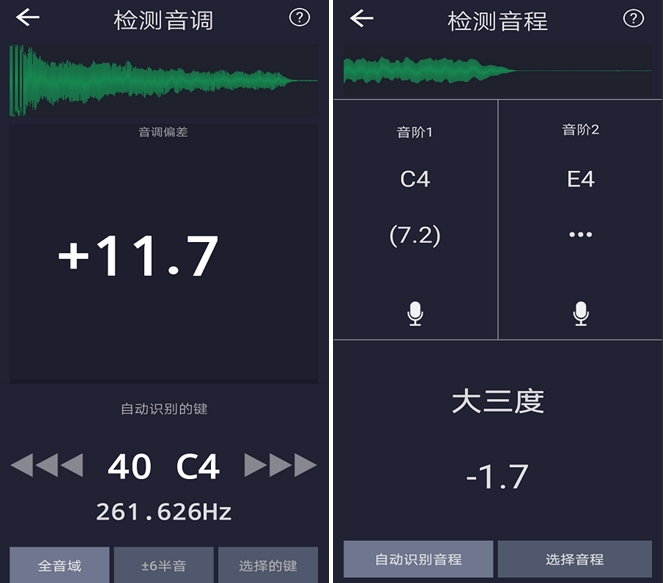Step to the next key with right arrows
The image size is (663, 583).
[x=281, y=465]
